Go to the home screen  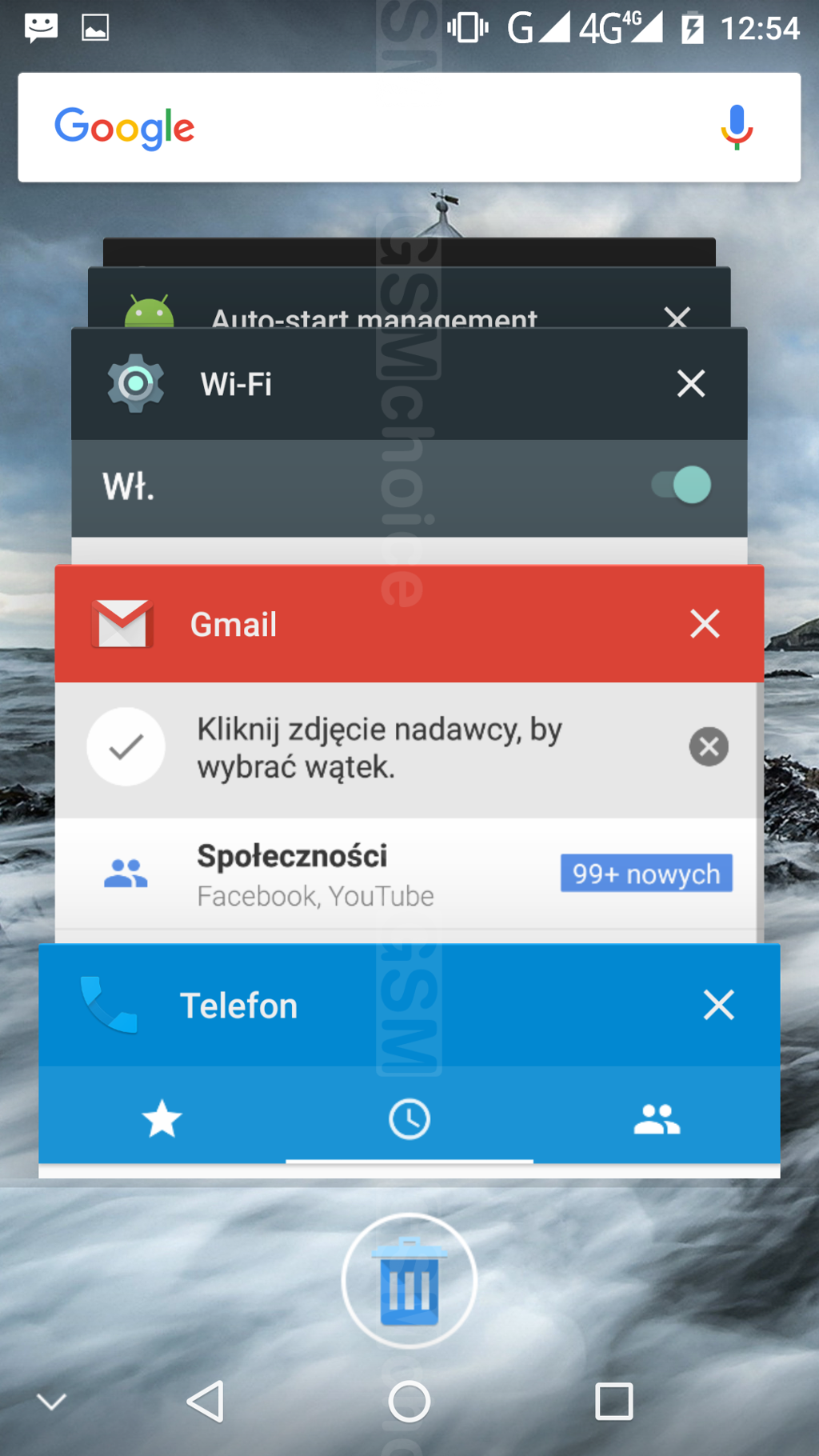pos(409,1402)
